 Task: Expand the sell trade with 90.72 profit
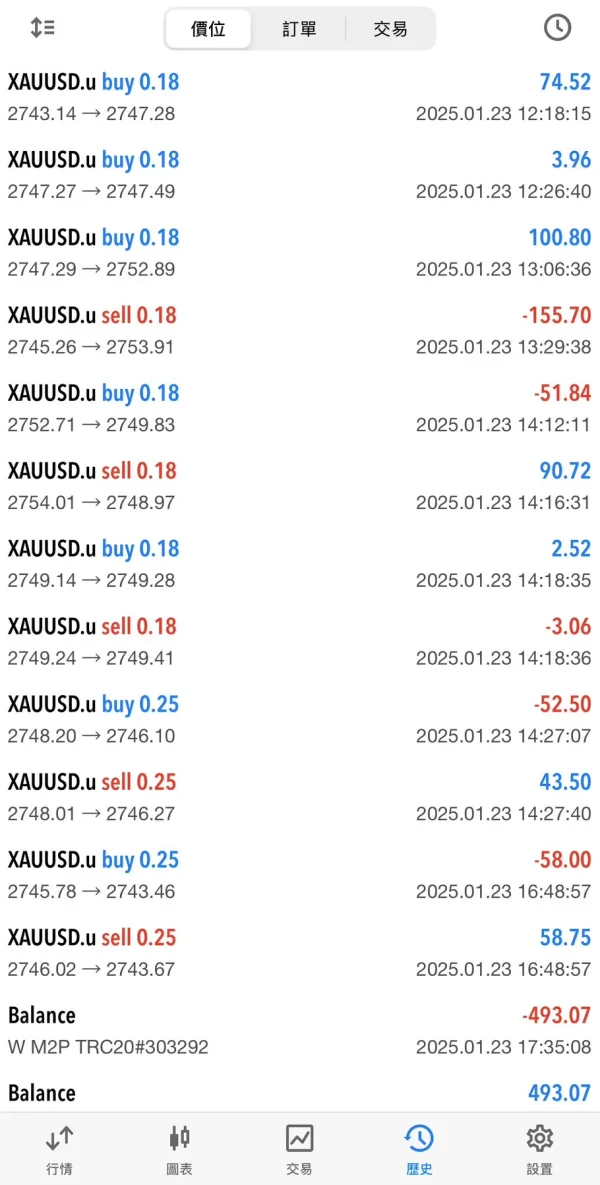[x=299, y=486]
